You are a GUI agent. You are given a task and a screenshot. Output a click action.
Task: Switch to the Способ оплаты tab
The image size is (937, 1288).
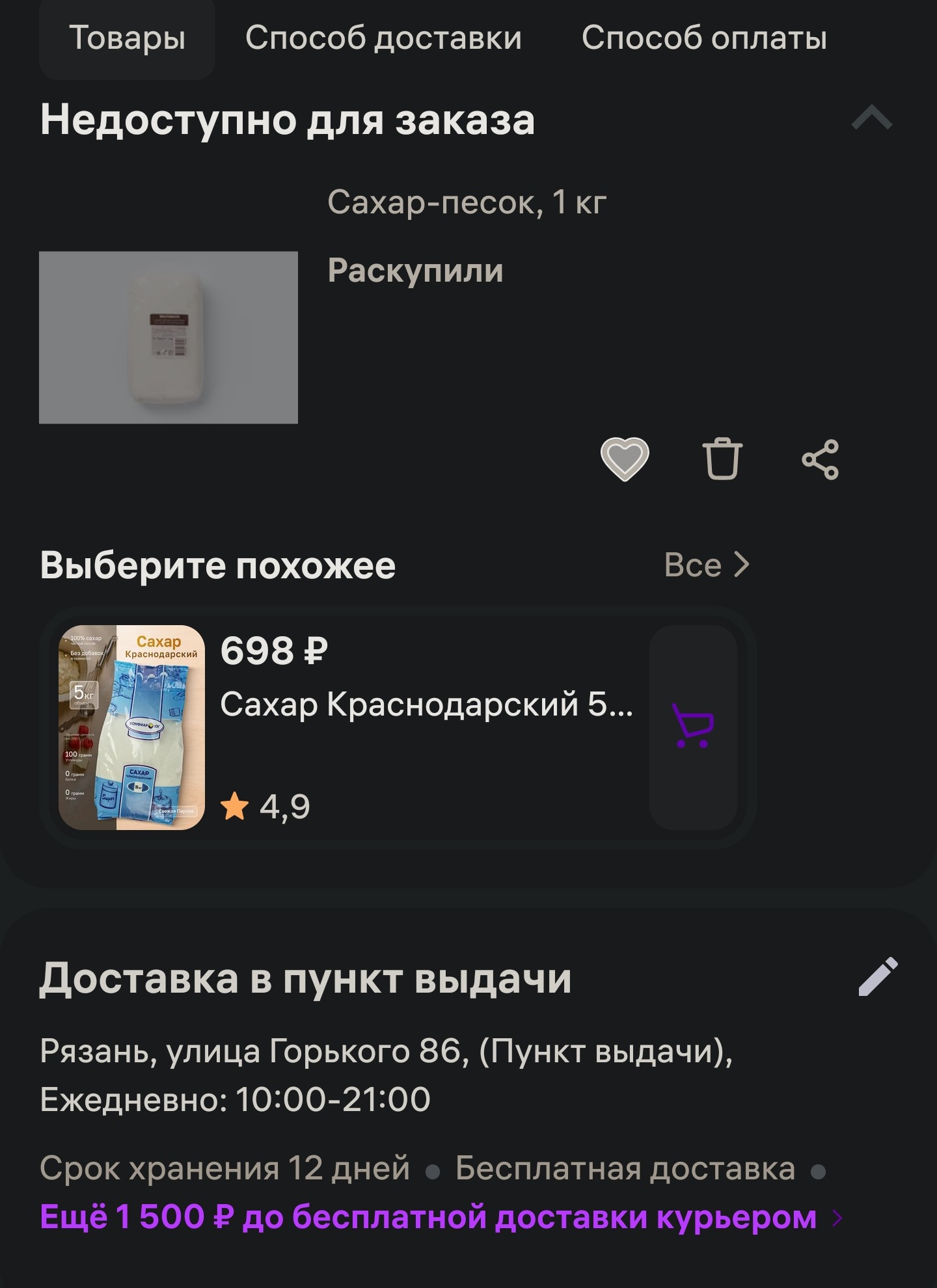[704, 38]
